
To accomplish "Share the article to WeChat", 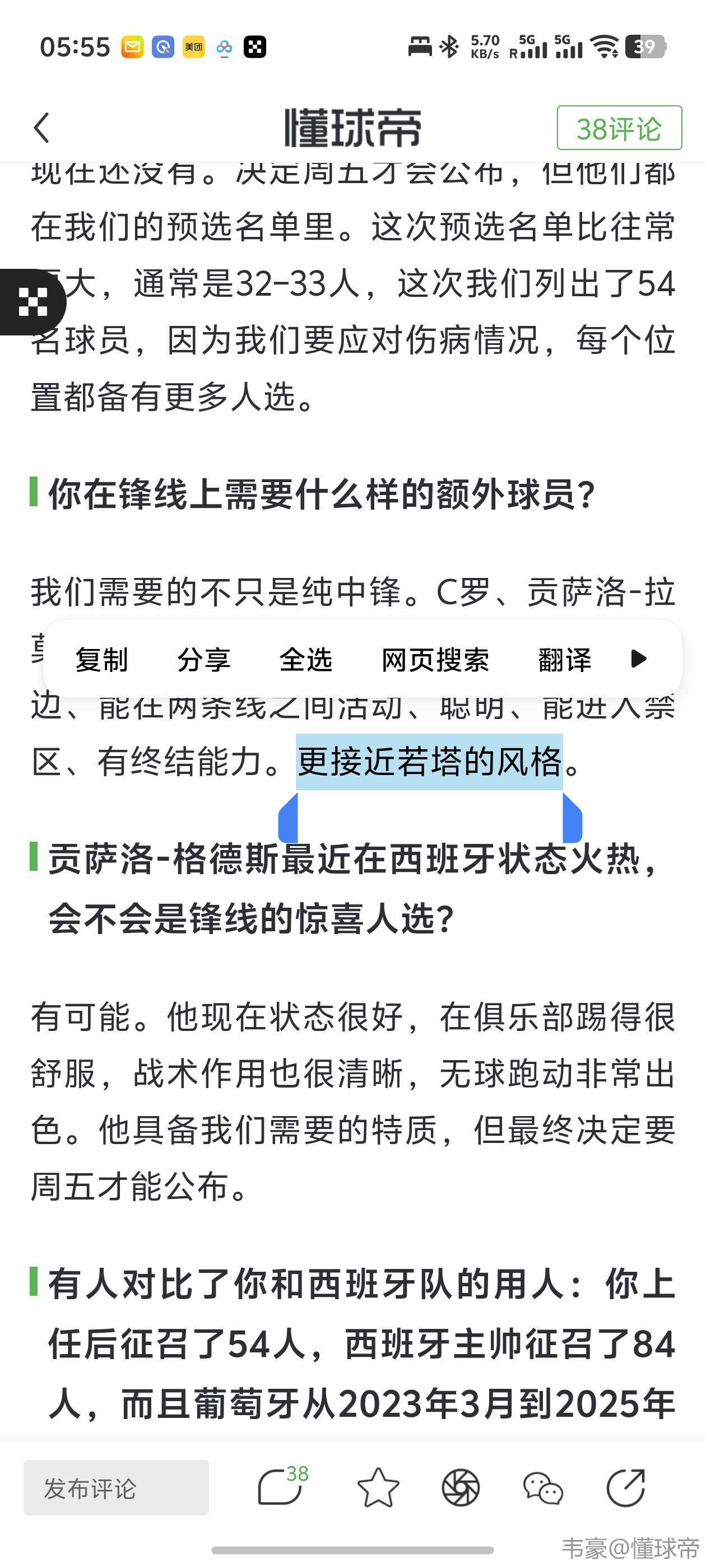I will (x=543, y=1488).
